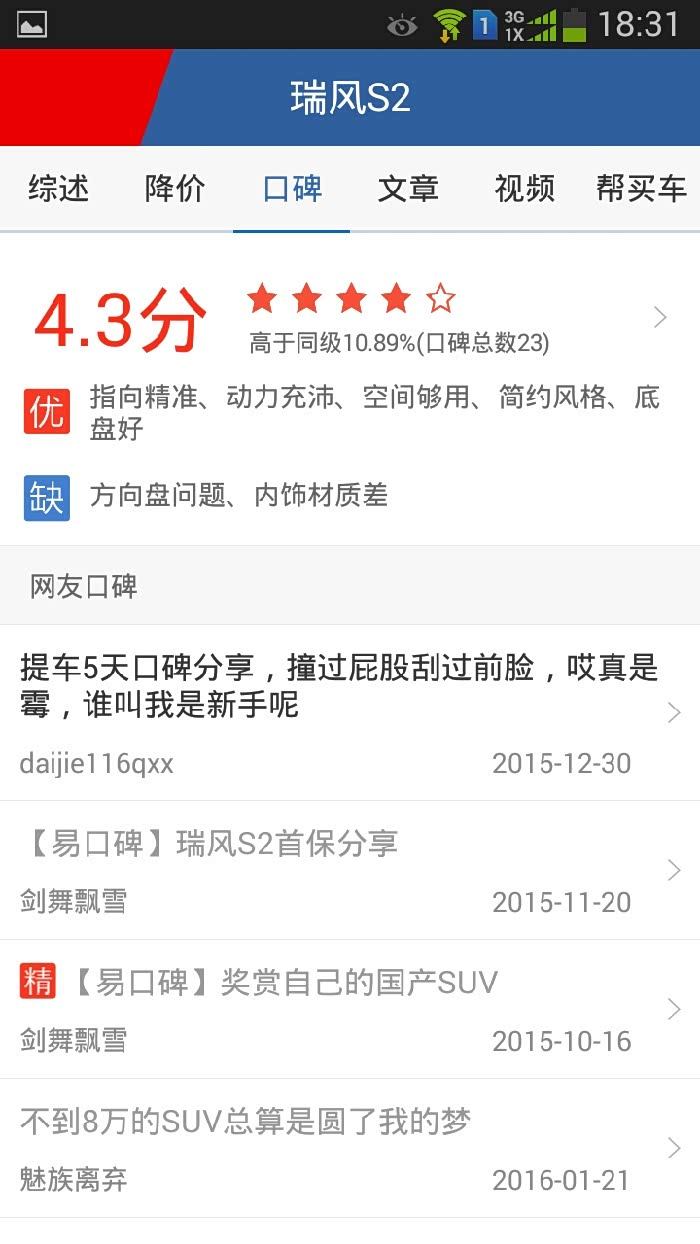Read 奖赏自己的国产SUV review
700x1244 pixels.
tap(350, 1009)
